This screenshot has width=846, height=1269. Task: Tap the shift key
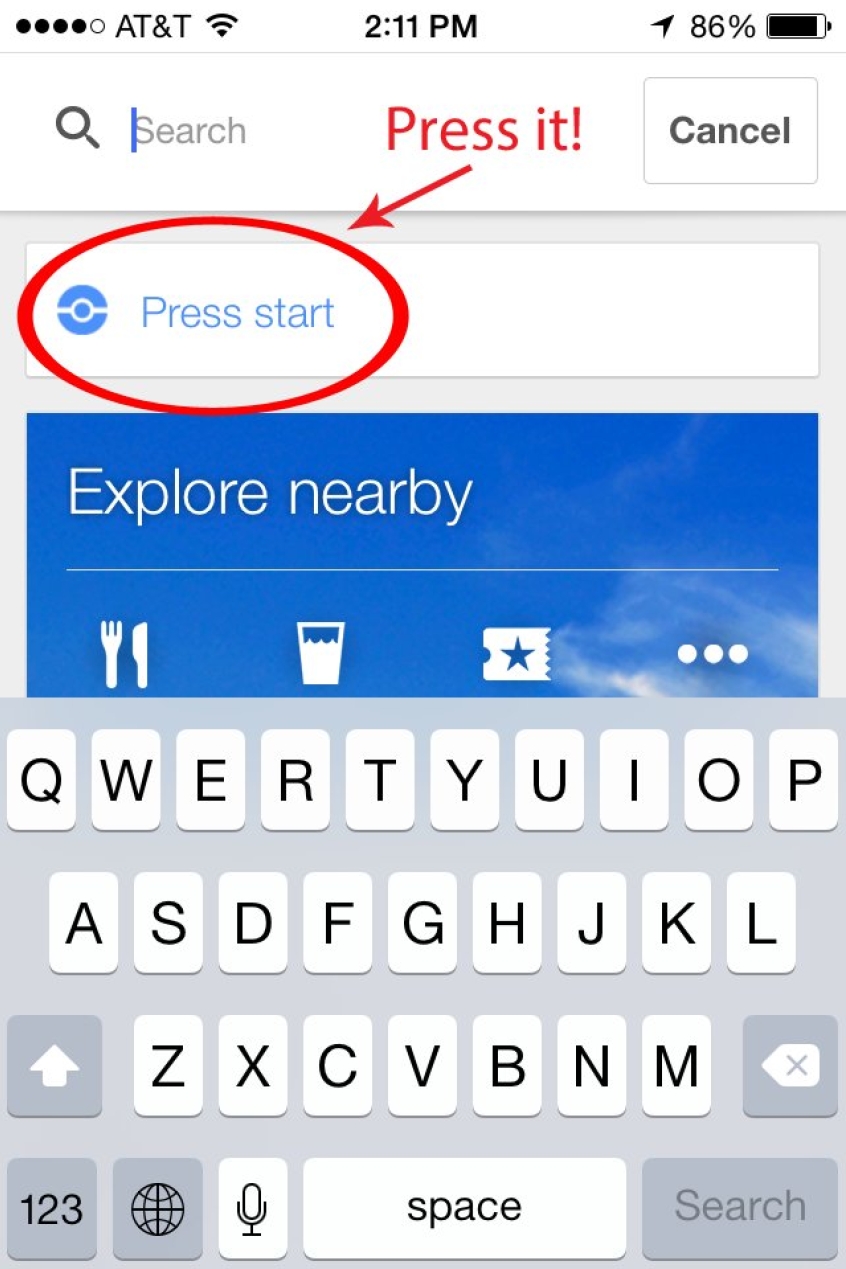pos(54,1066)
